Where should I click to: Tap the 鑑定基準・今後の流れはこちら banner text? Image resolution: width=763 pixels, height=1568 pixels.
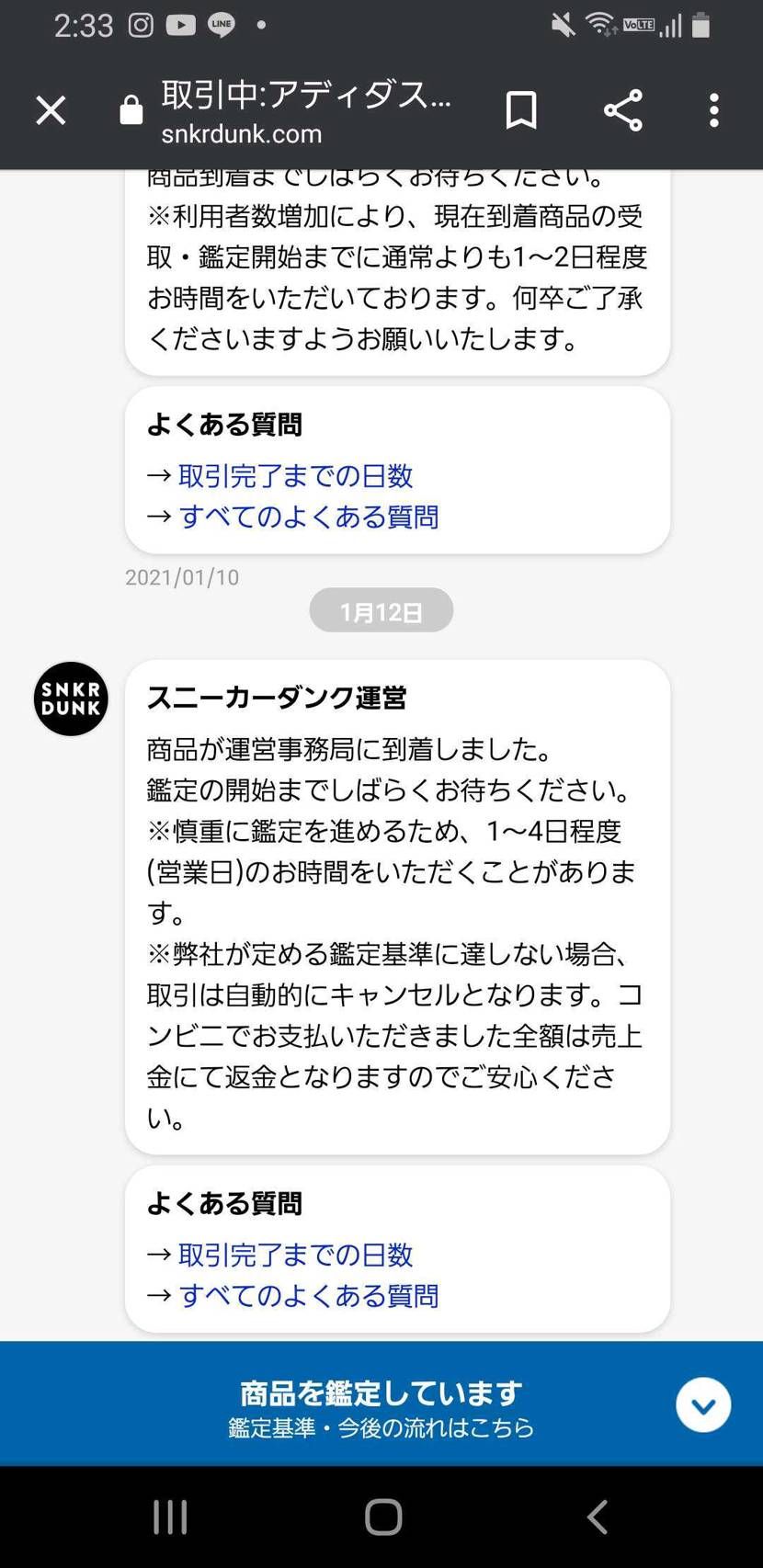pyautogui.click(x=381, y=1428)
